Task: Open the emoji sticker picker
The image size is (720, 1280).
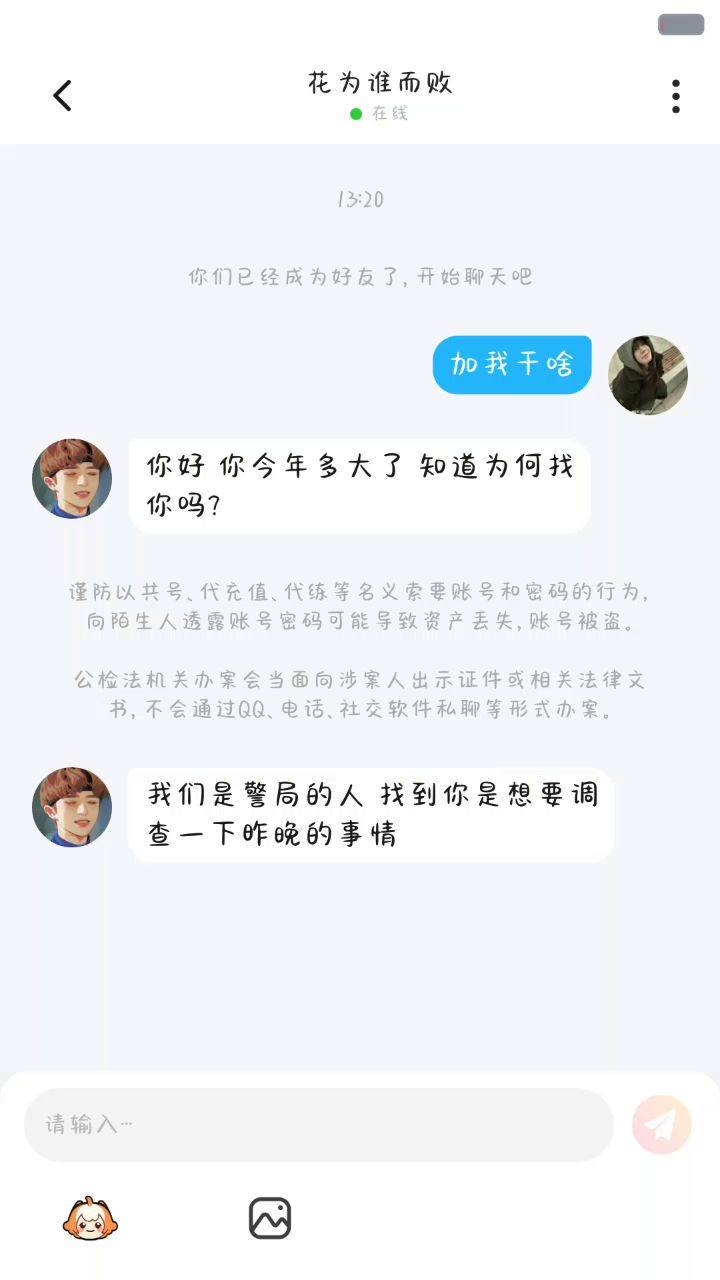Action: (90, 1218)
